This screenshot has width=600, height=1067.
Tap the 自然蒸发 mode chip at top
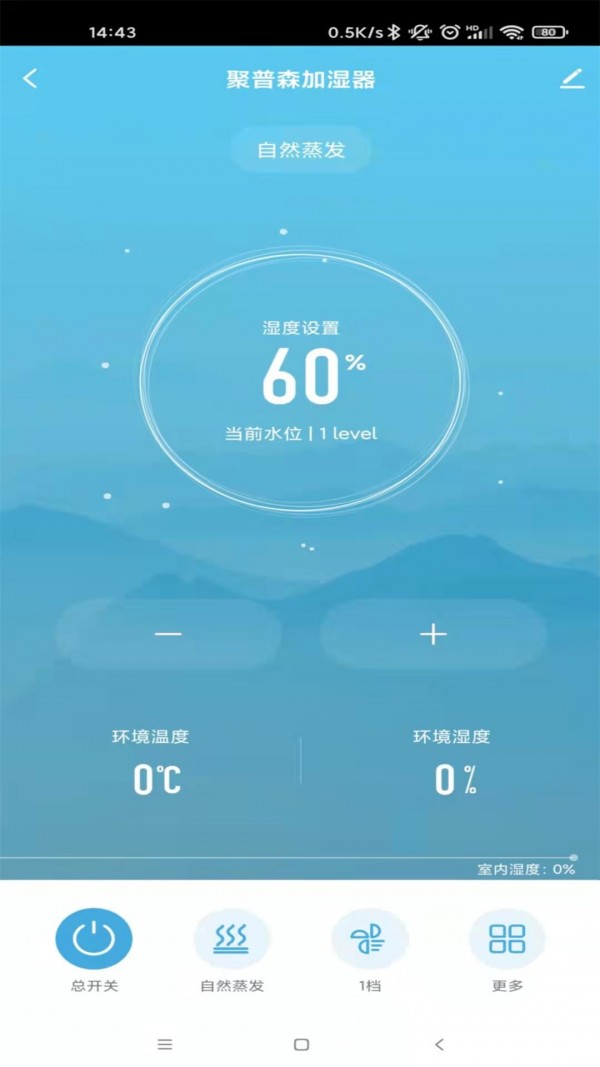pyautogui.click(x=301, y=151)
